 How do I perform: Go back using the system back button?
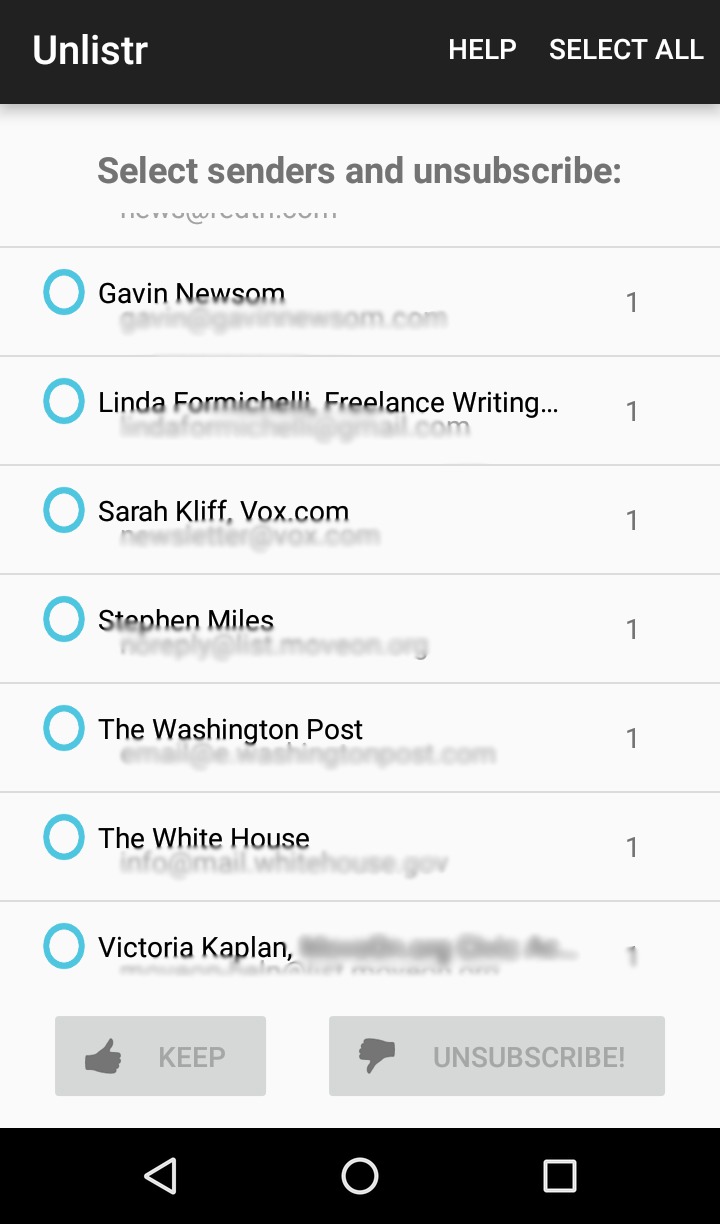pyautogui.click(x=160, y=1176)
